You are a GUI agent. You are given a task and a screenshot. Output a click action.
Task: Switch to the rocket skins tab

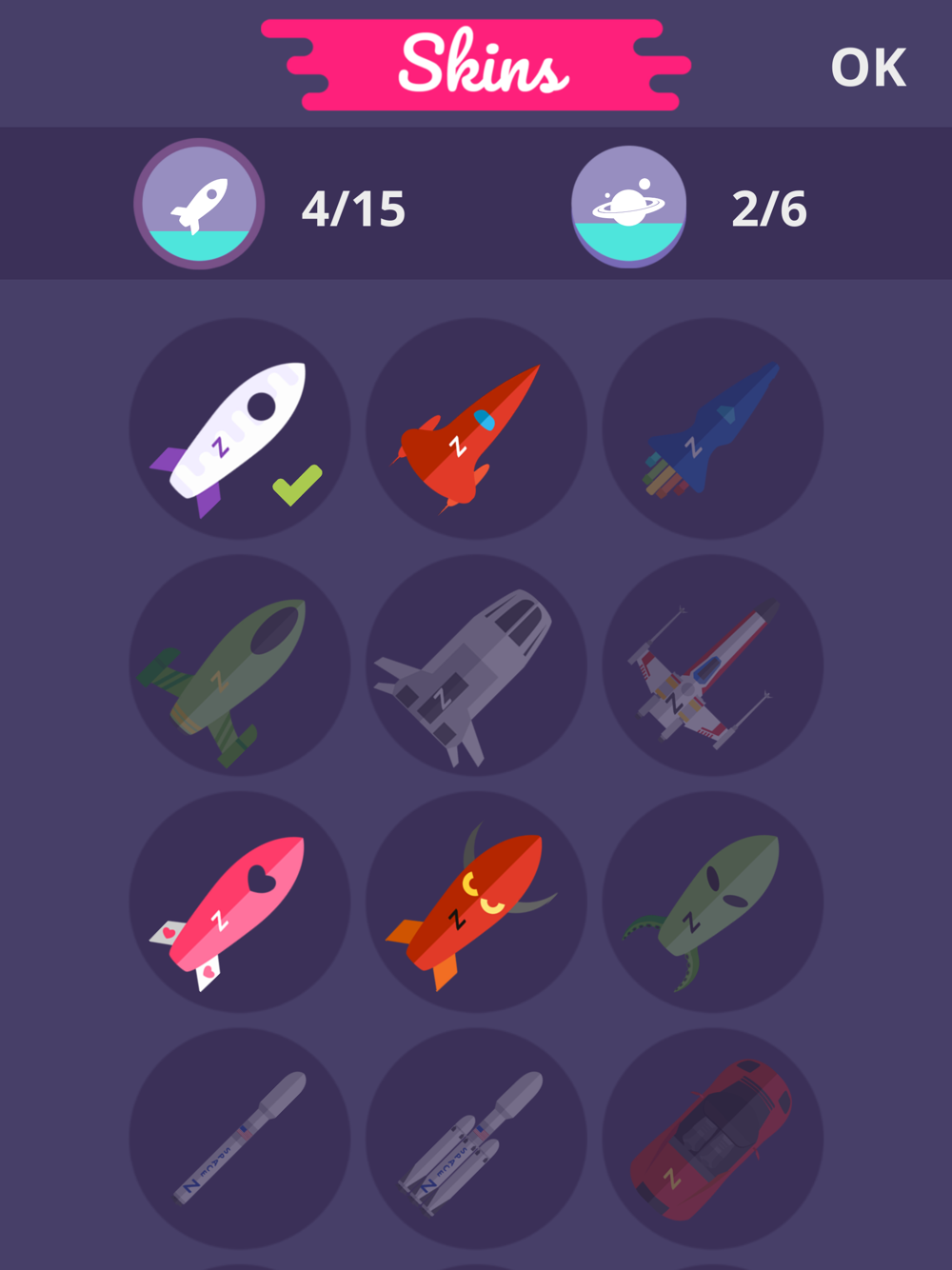click(199, 204)
